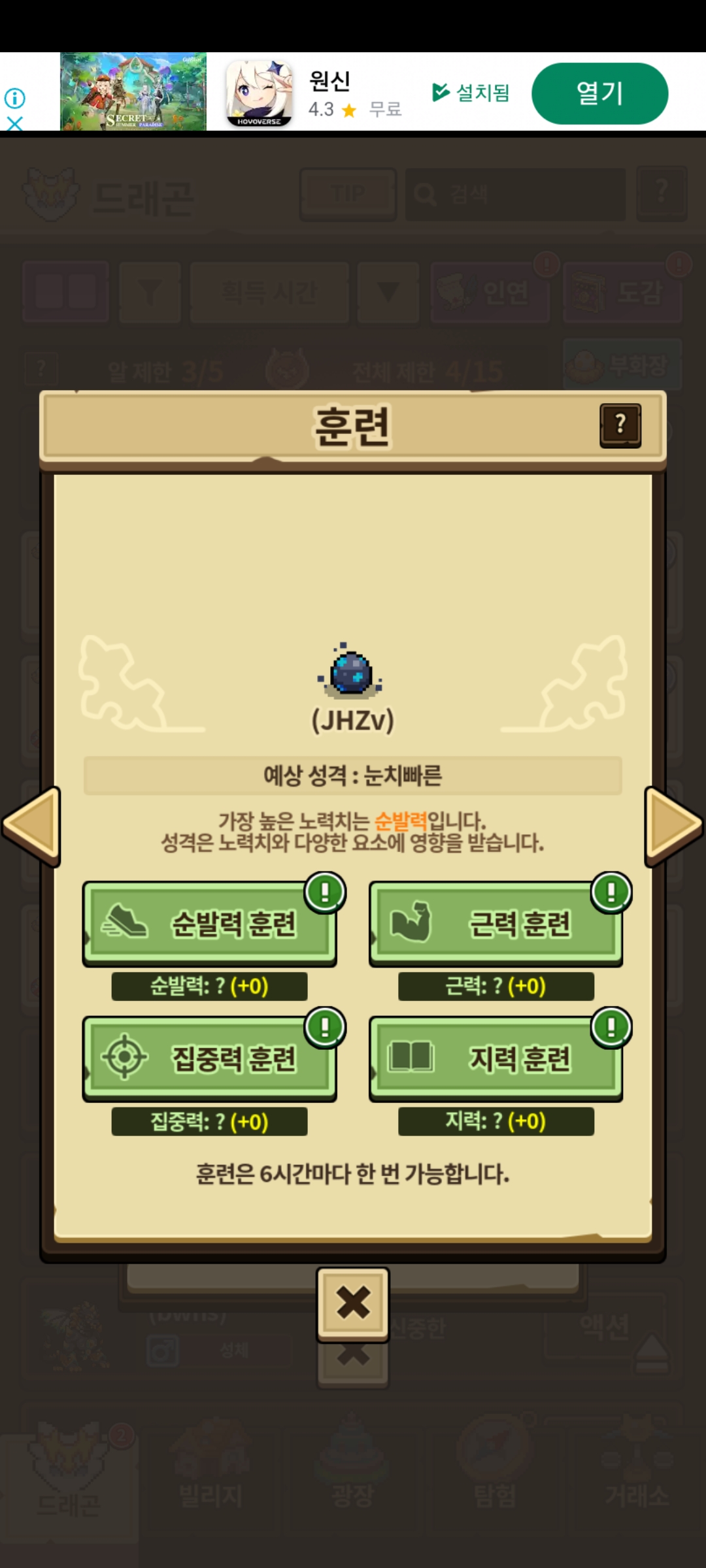Image resolution: width=706 pixels, height=1568 pixels.
Task: Open ad info icon
Action: pos(14,99)
